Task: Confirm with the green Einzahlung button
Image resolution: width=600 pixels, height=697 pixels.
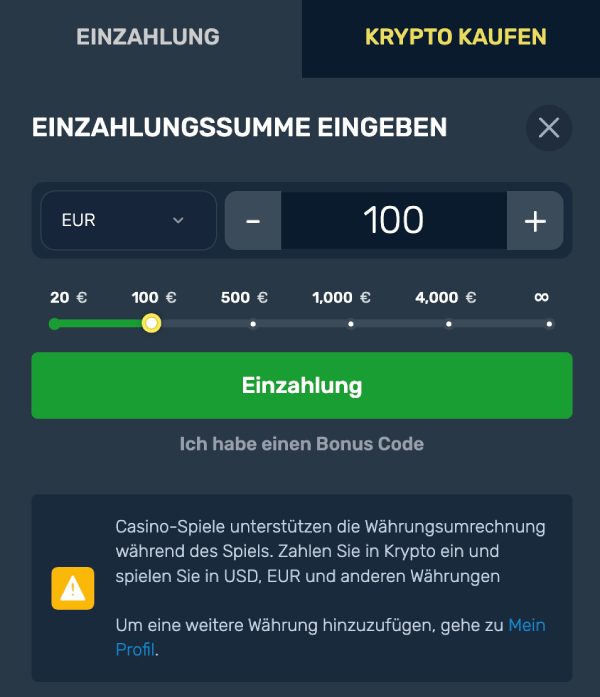Action: [x=301, y=385]
